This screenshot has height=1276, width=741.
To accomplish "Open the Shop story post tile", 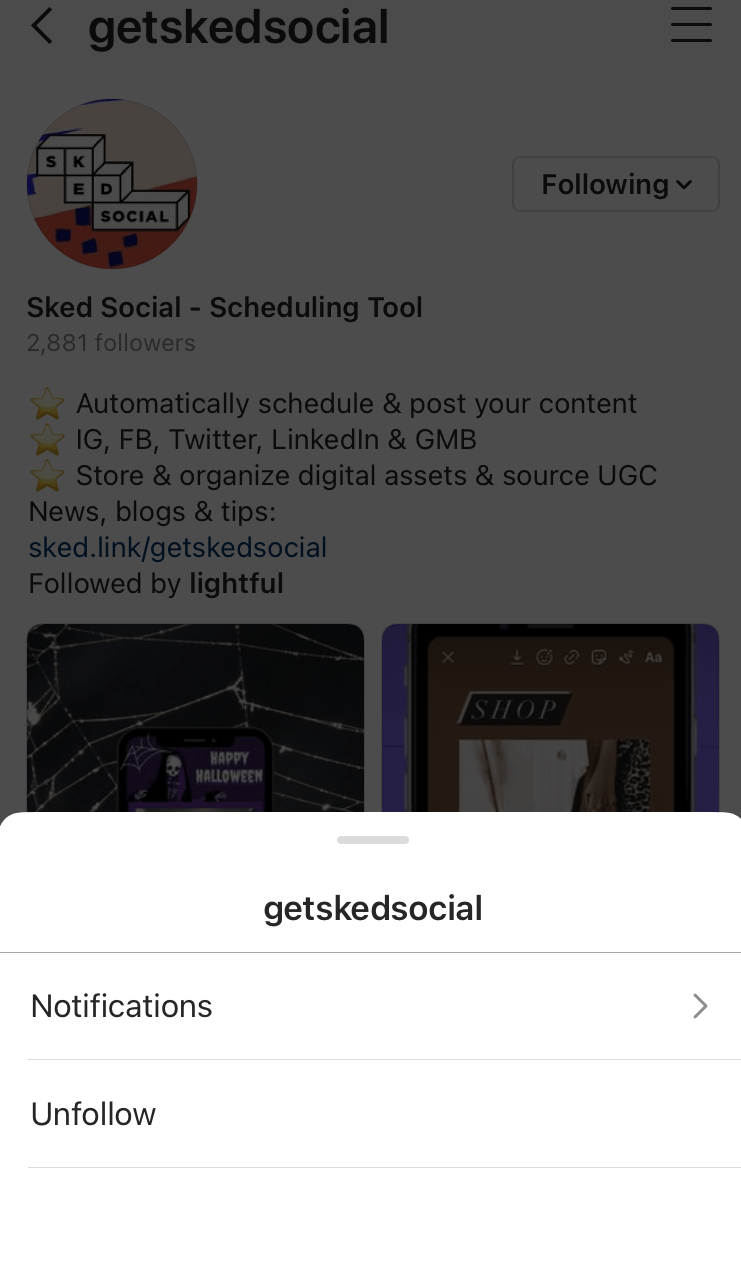I will (550, 718).
